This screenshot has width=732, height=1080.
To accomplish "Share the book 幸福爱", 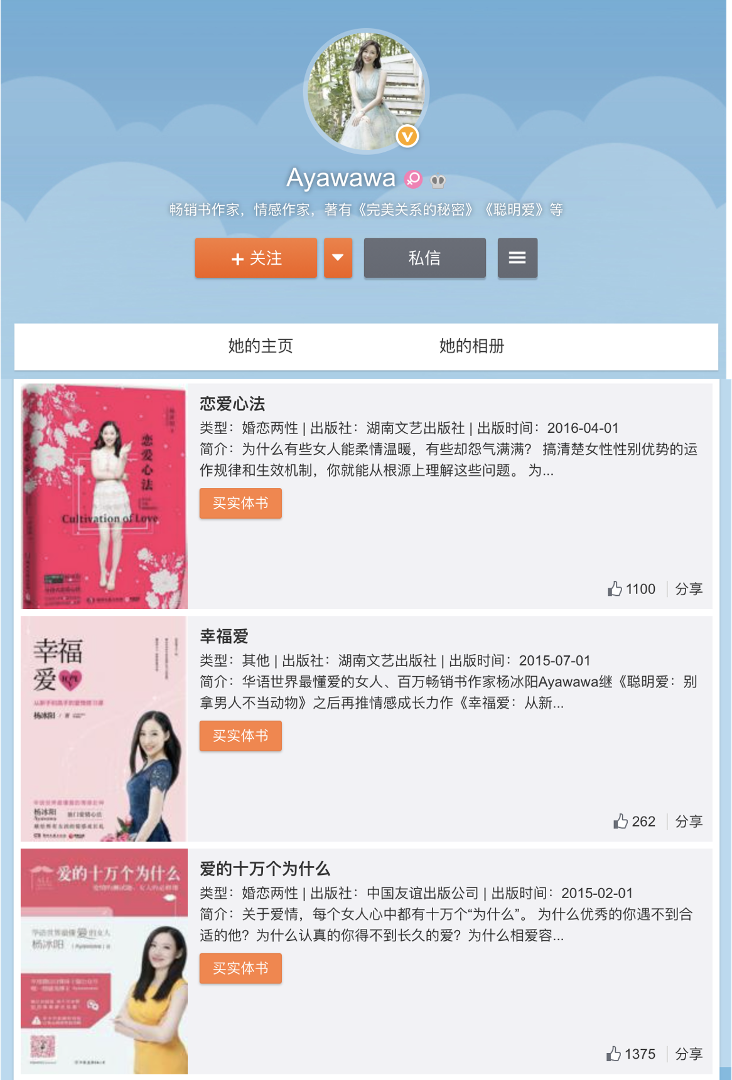I will [x=689, y=821].
